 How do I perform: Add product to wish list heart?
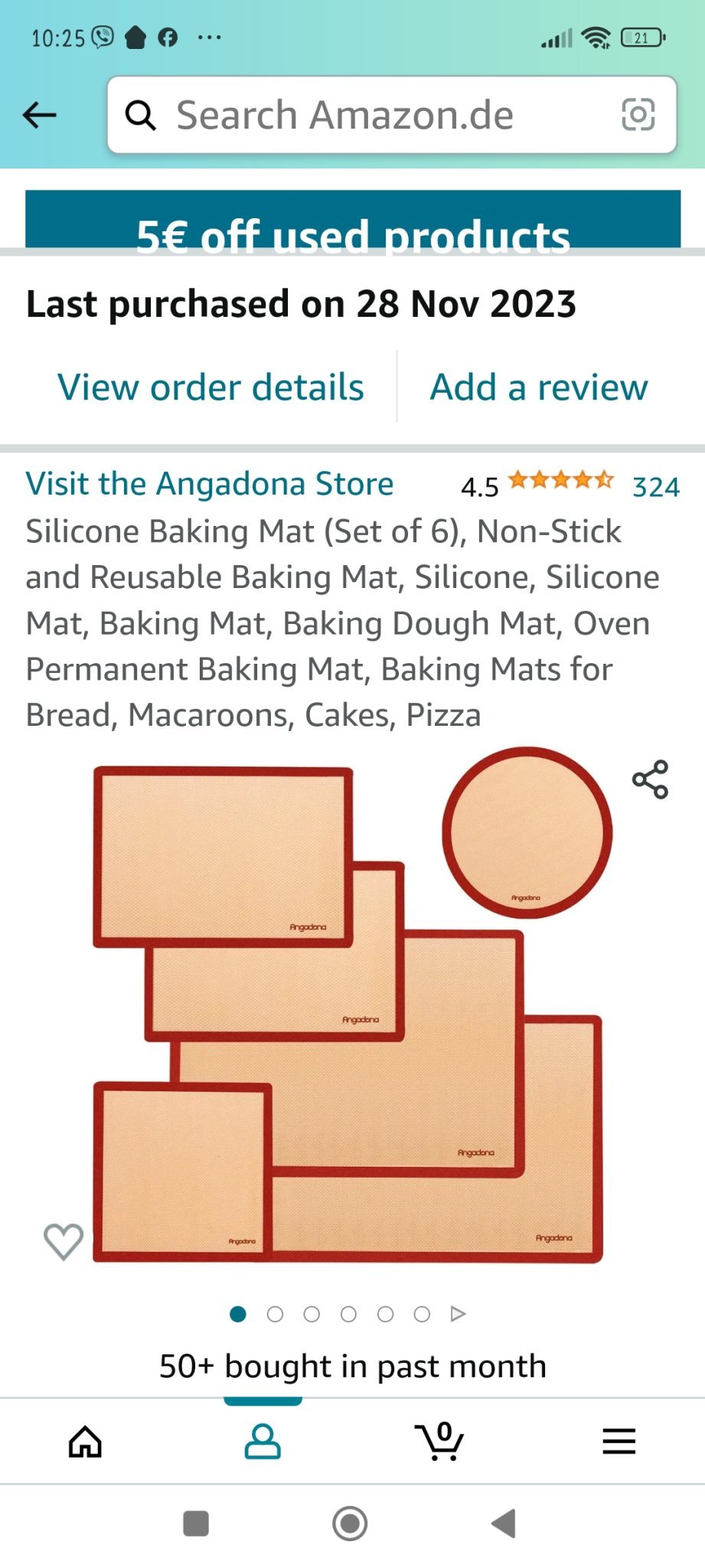click(x=64, y=1241)
